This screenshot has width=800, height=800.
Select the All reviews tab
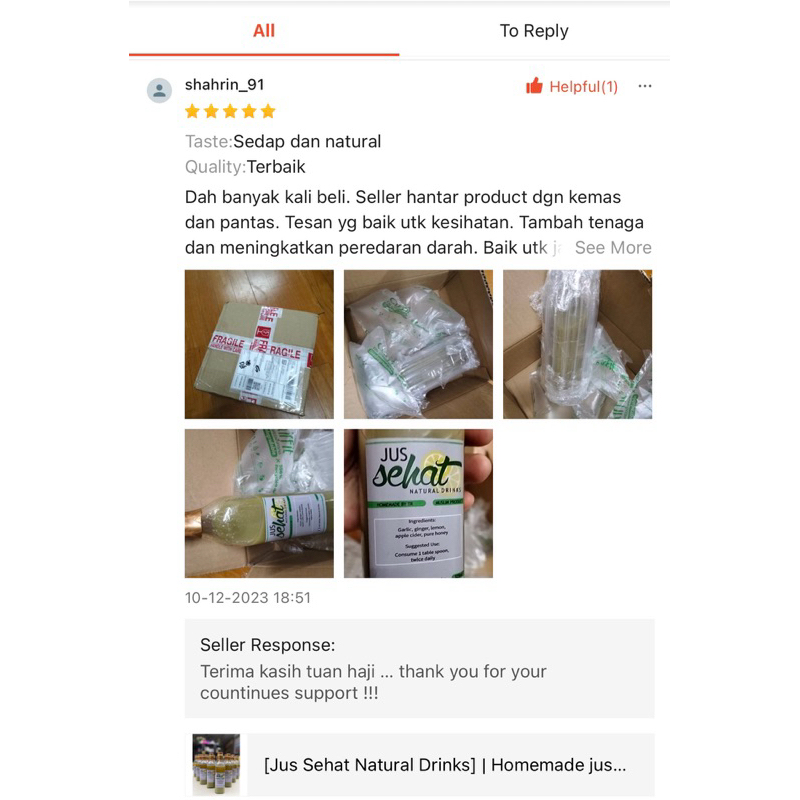[264, 31]
